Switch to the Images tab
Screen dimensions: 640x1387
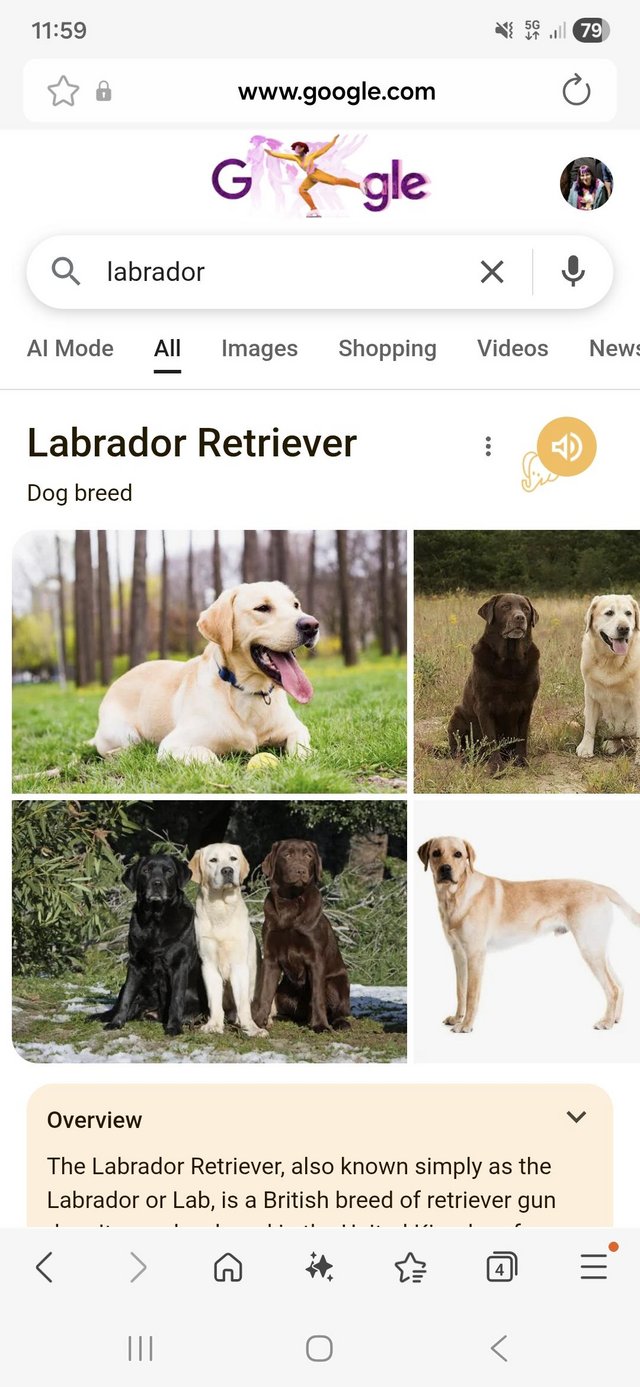point(259,348)
